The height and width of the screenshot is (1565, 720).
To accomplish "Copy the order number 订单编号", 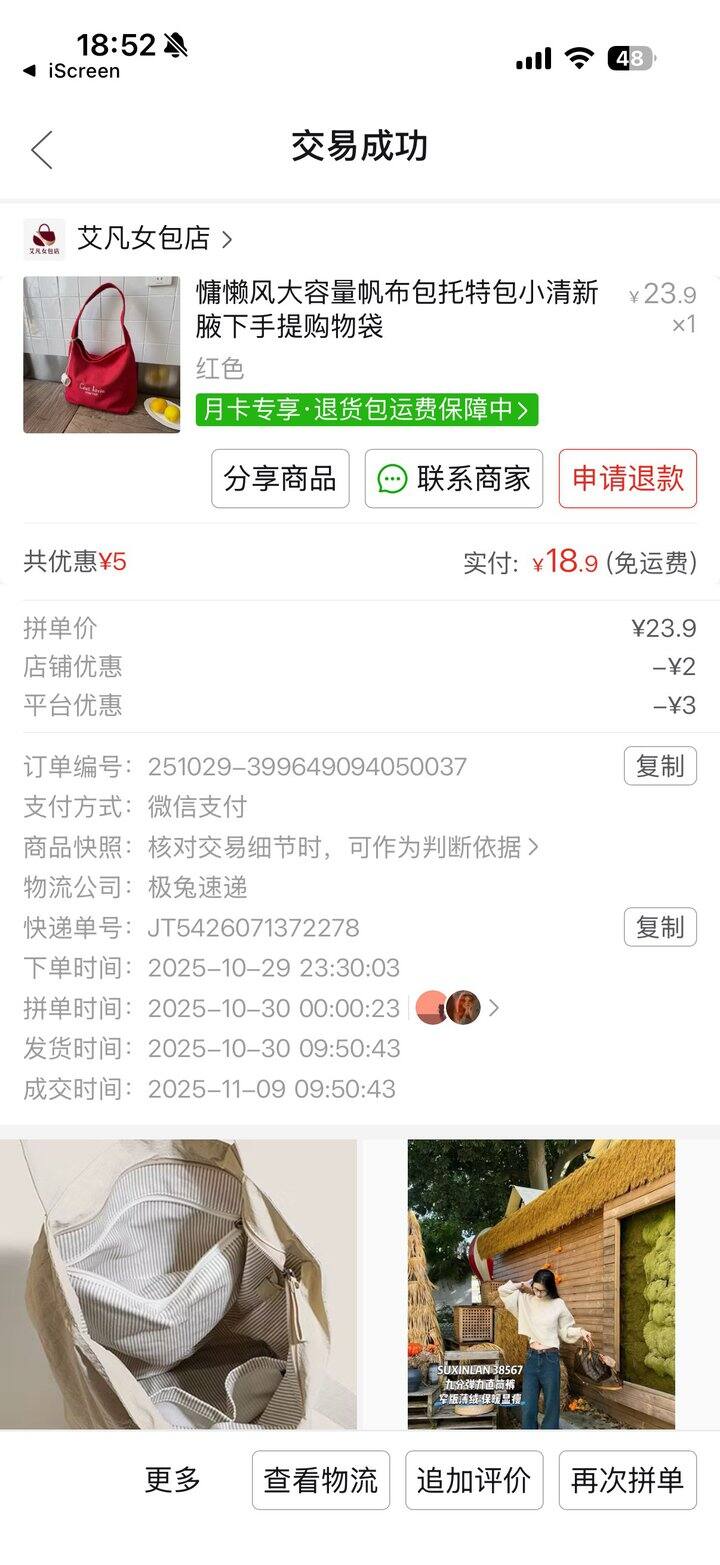I will pyautogui.click(x=660, y=767).
